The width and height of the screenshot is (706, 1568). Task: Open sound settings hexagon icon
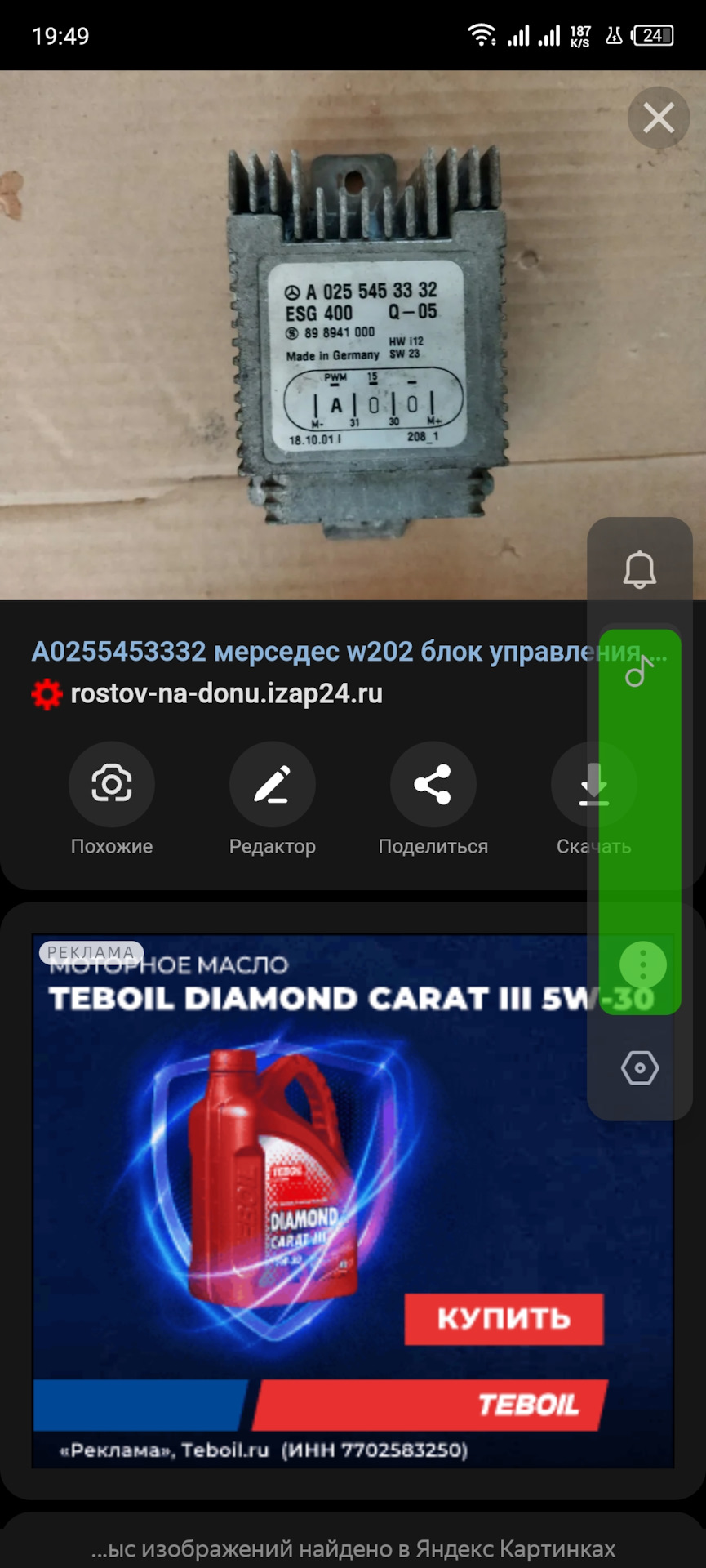click(x=640, y=1067)
